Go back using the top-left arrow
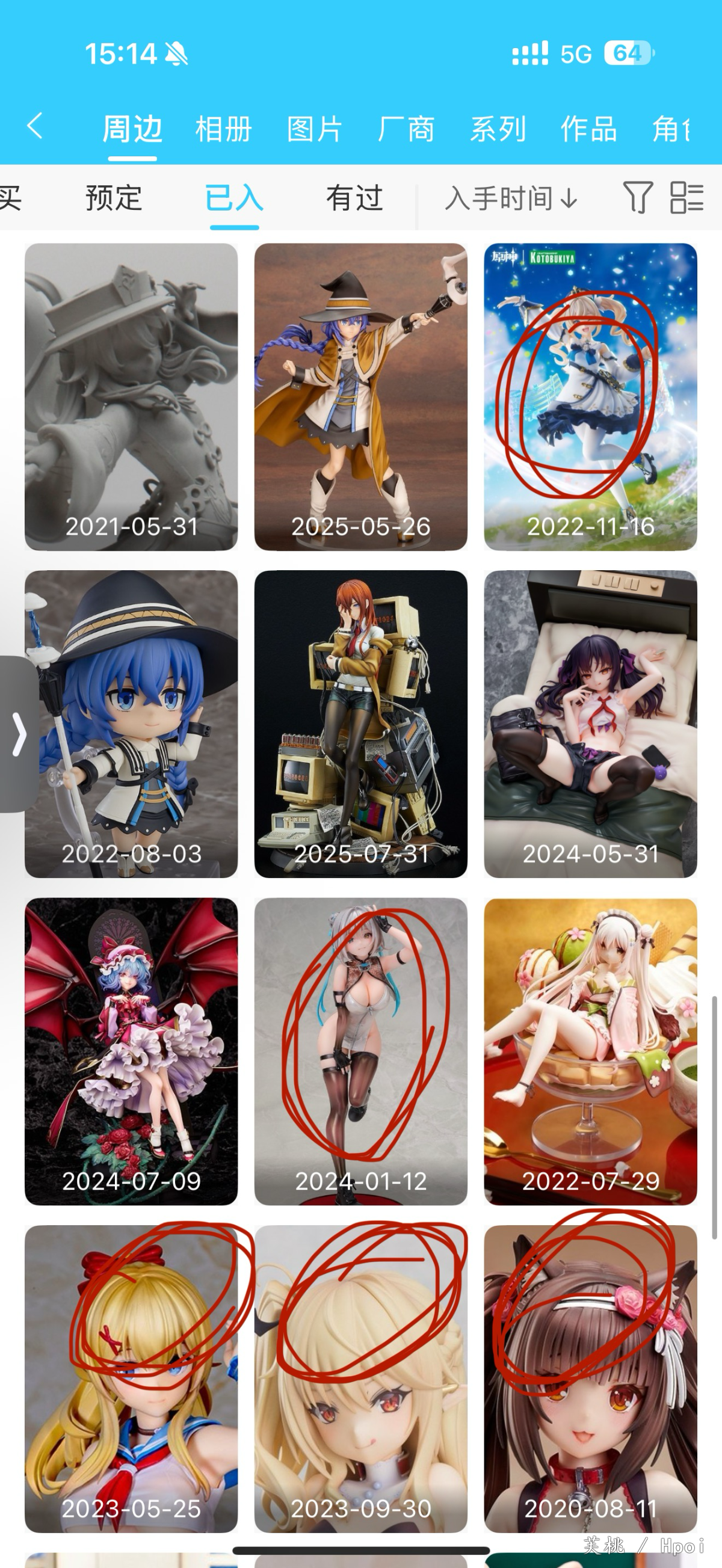The height and width of the screenshot is (1568, 722). pyautogui.click(x=35, y=126)
